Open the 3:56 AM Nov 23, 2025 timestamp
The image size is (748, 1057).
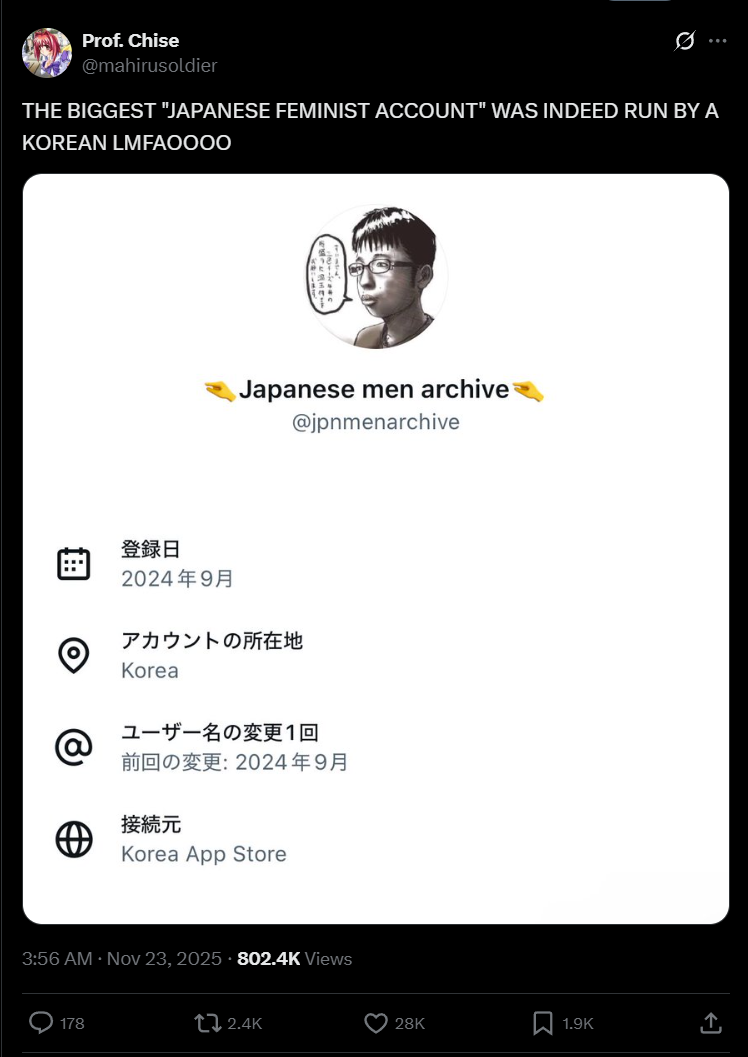click(x=121, y=958)
